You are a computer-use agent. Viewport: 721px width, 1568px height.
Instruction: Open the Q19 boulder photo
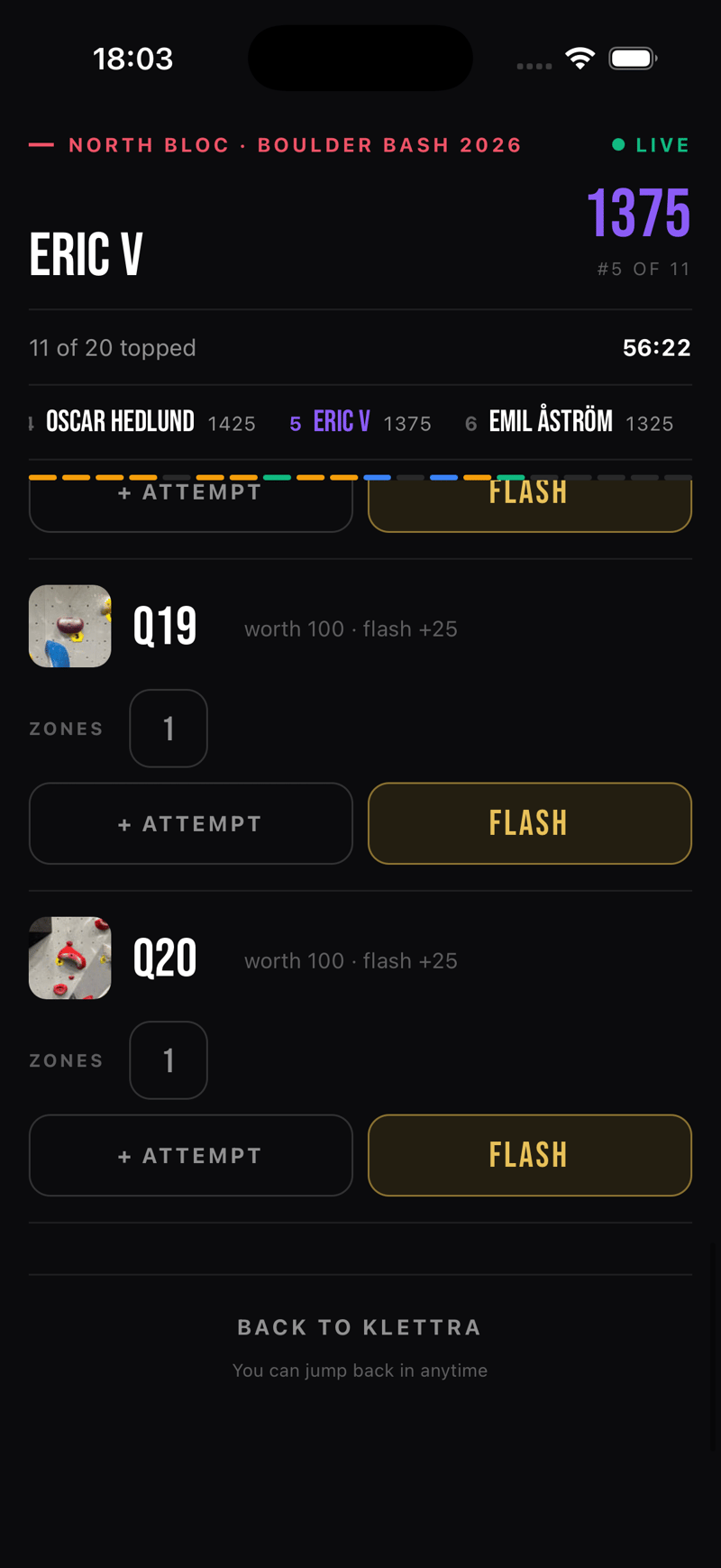[x=70, y=626]
